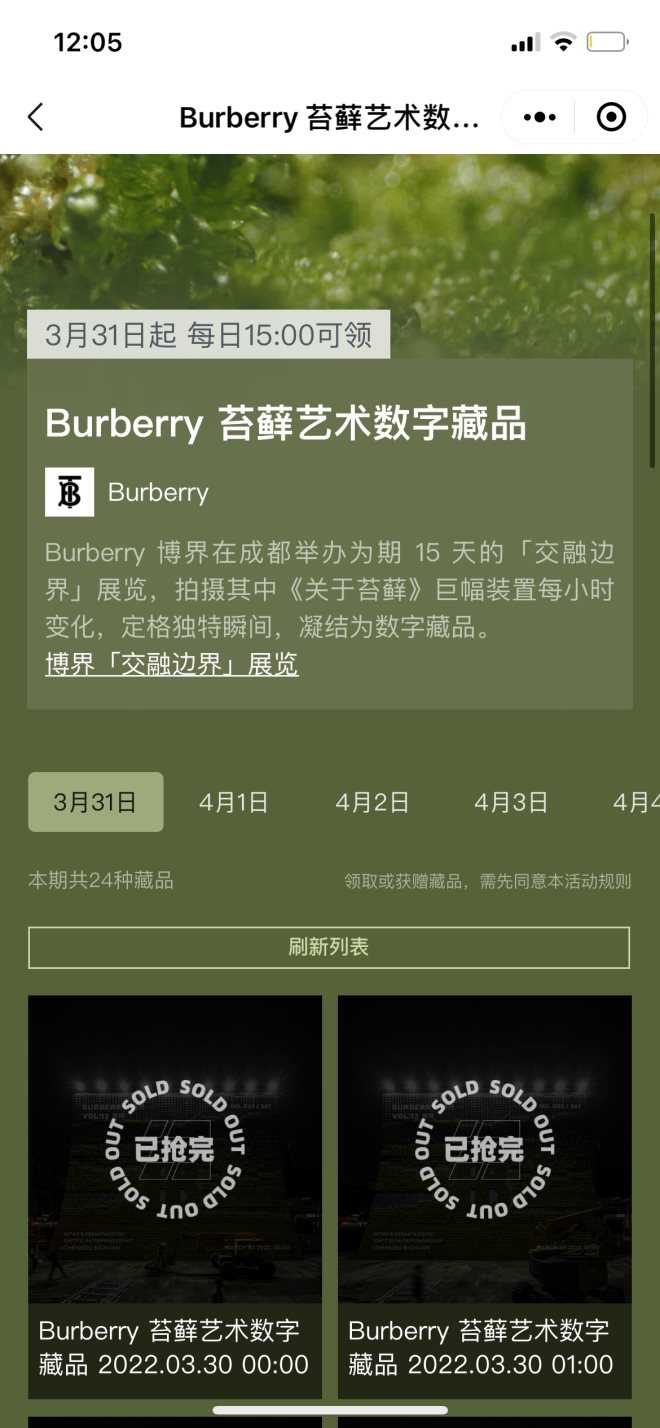
Task: Open the mini program more options menu
Action: [539, 117]
